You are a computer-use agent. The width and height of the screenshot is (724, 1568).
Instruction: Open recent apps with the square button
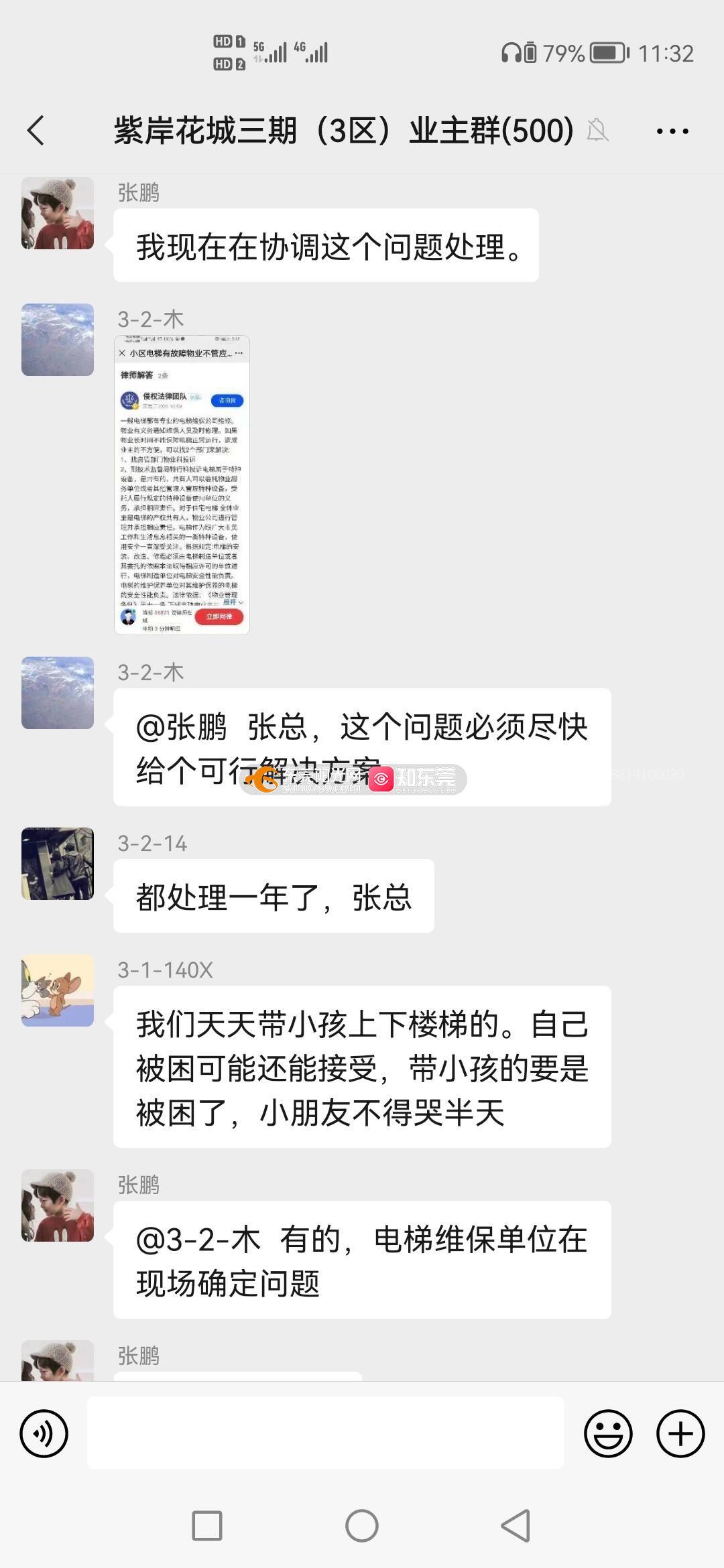[207, 1526]
